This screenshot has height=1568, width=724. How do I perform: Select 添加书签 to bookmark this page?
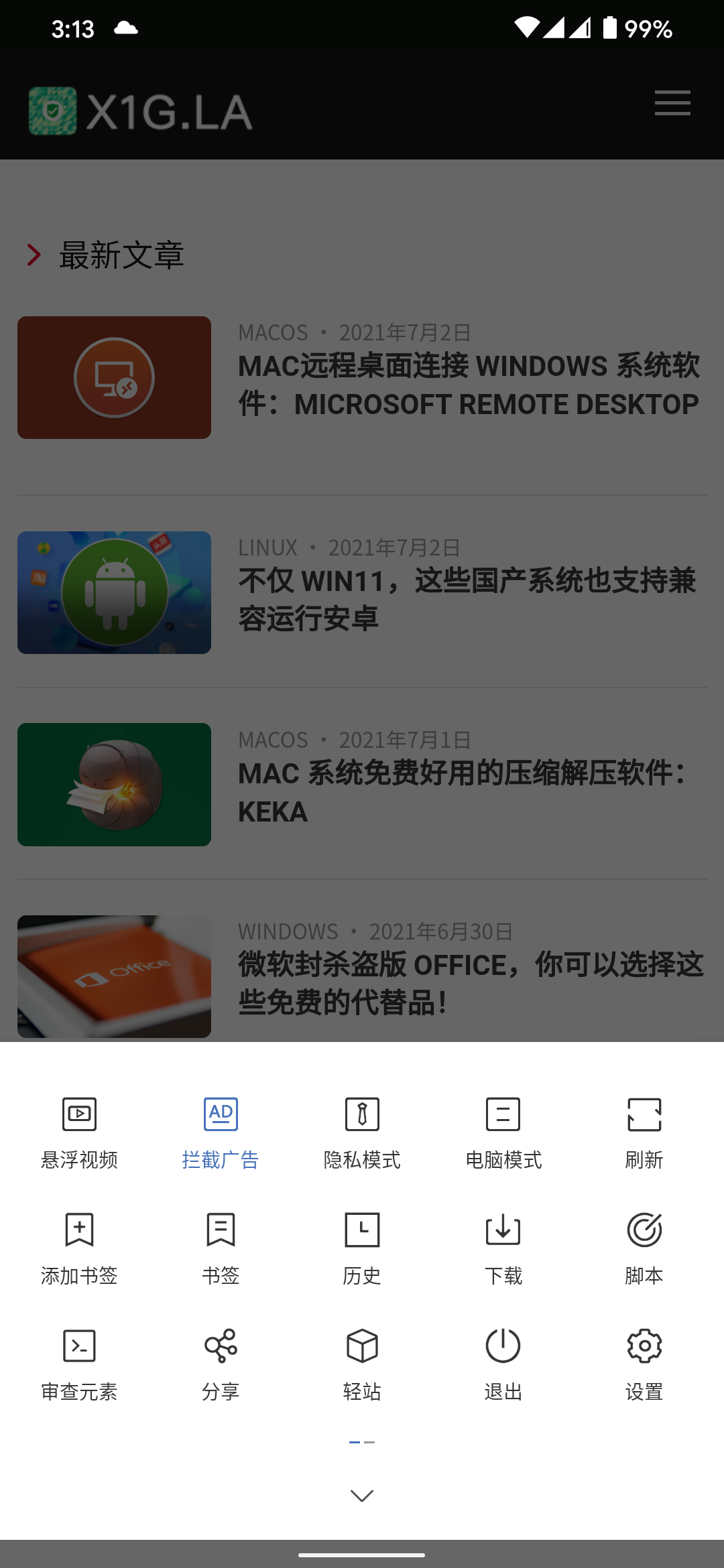coord(79,1246)
